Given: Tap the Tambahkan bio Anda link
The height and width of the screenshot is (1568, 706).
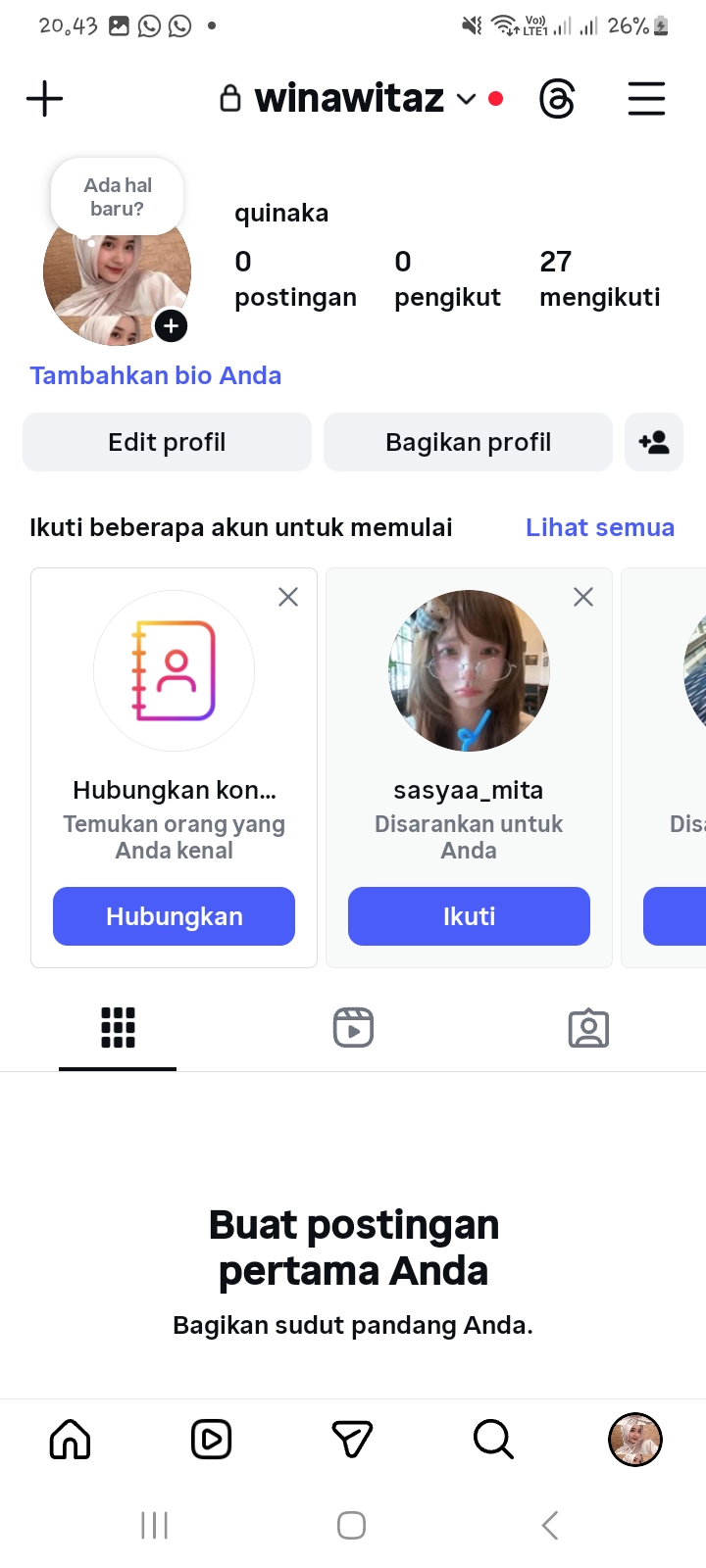Looking at the screenshot, I should pyautogui.click(x=156, y=375).
